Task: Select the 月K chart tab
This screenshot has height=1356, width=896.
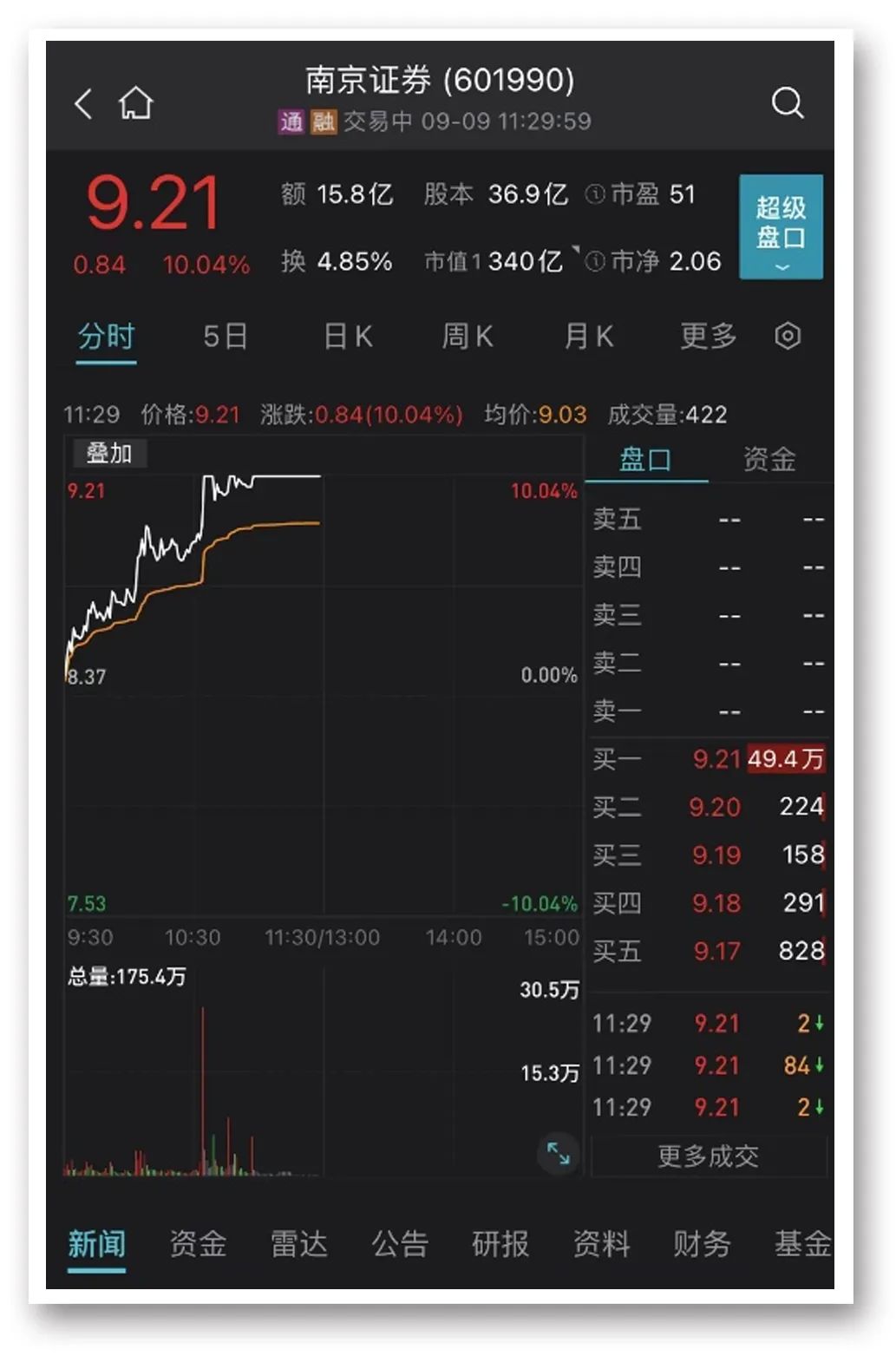Action: click(x=589, y=337)
